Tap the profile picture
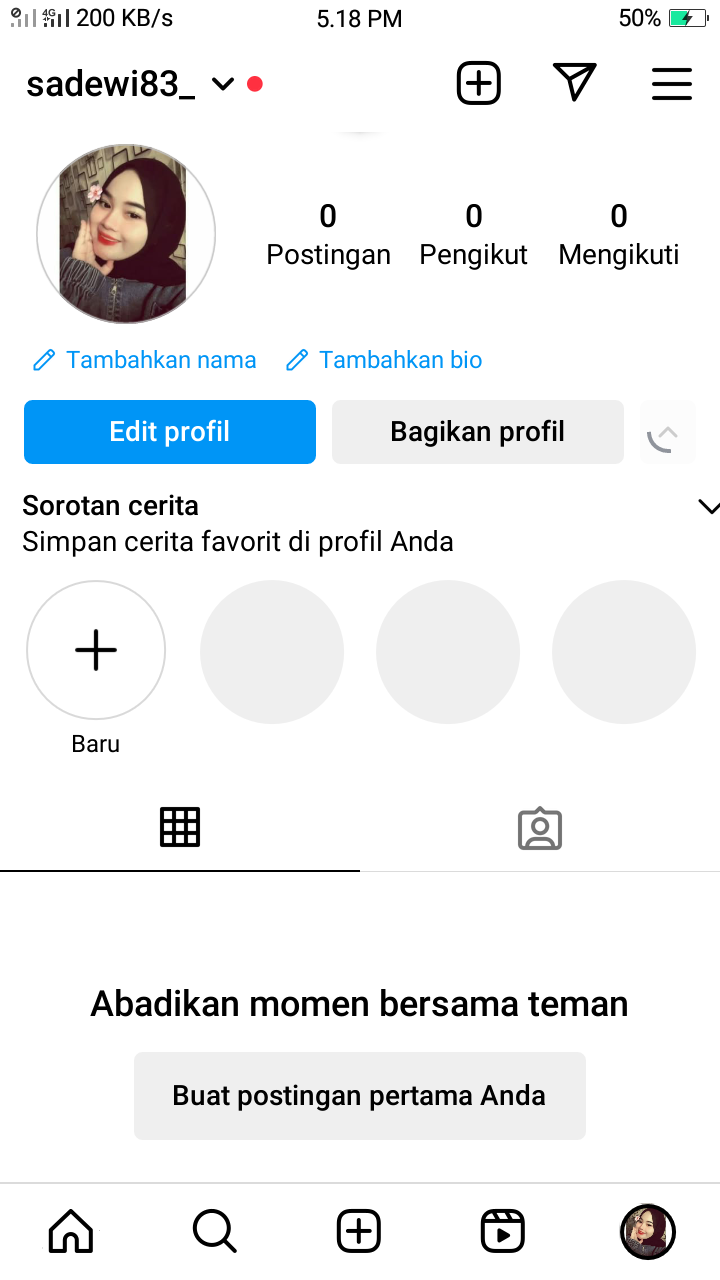The height and width of the screenshot is (1280, 720). [126, 234]
